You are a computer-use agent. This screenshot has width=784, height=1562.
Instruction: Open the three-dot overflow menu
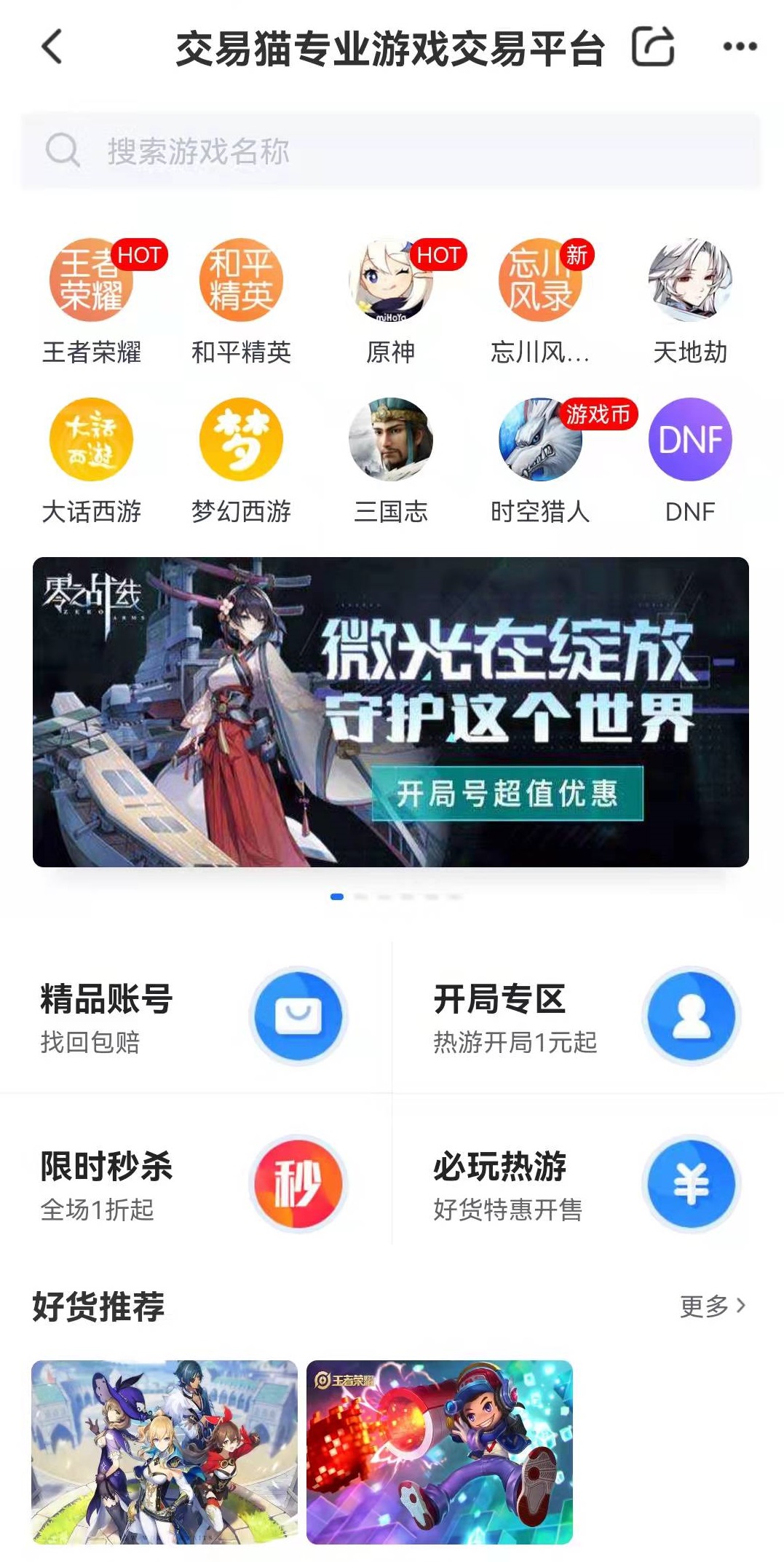point(740,47)
